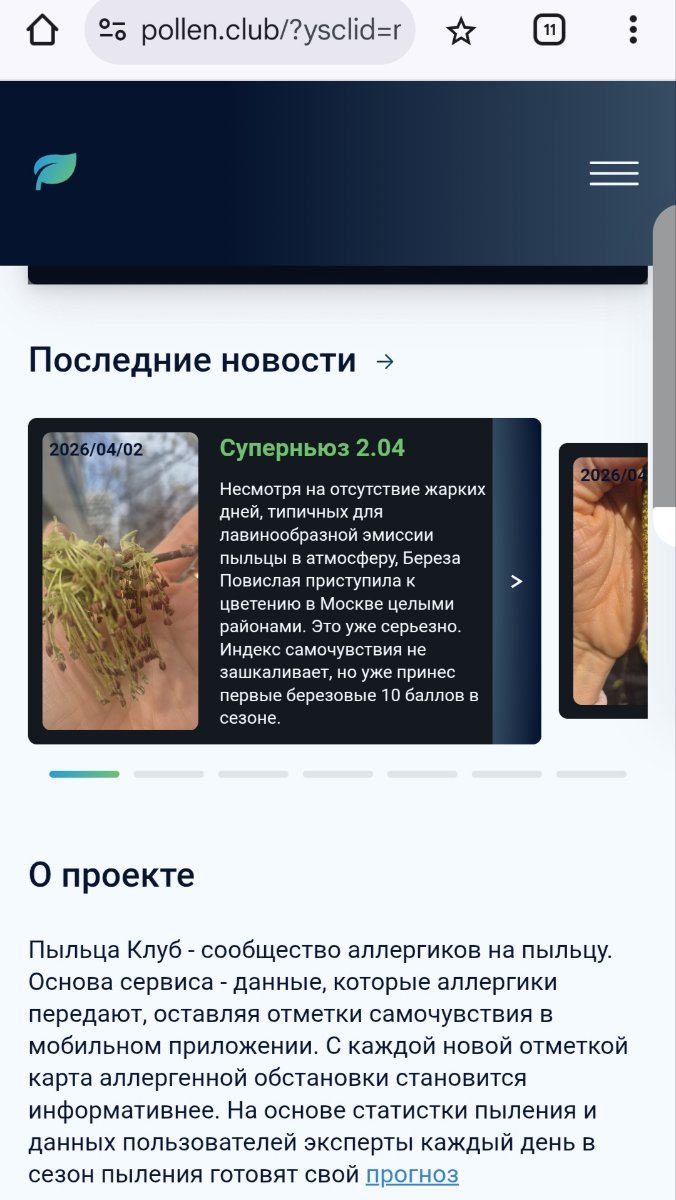
Task: Open the tab switcher showing 11
Action: tap(549, 31)
